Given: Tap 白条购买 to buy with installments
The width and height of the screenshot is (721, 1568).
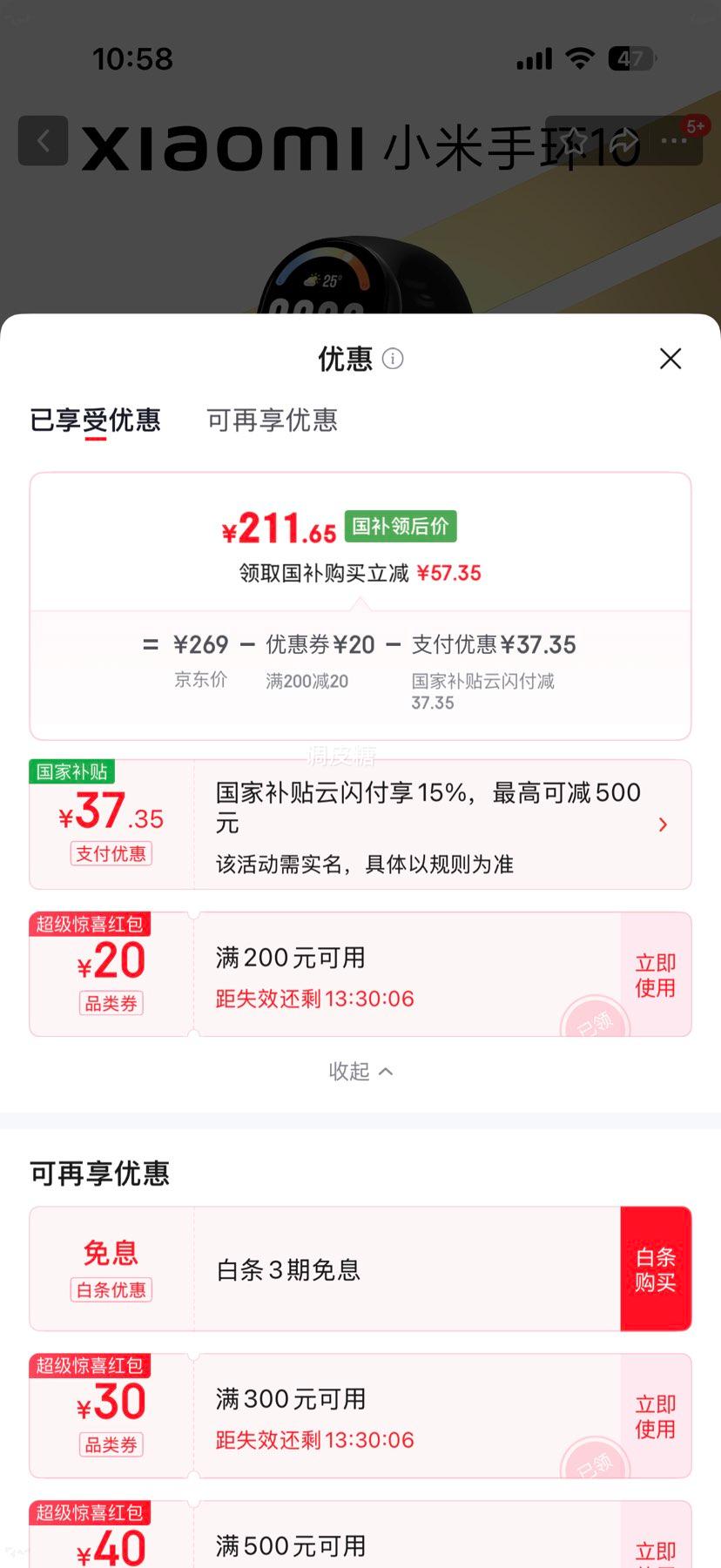Looking at the screenshot, I should click(x=657, y=1269).
